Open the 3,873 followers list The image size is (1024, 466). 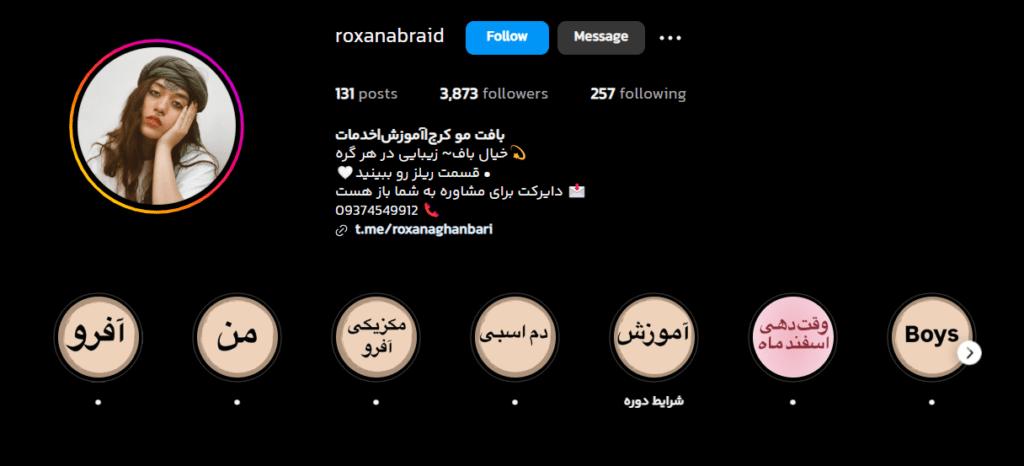(493, 94)
